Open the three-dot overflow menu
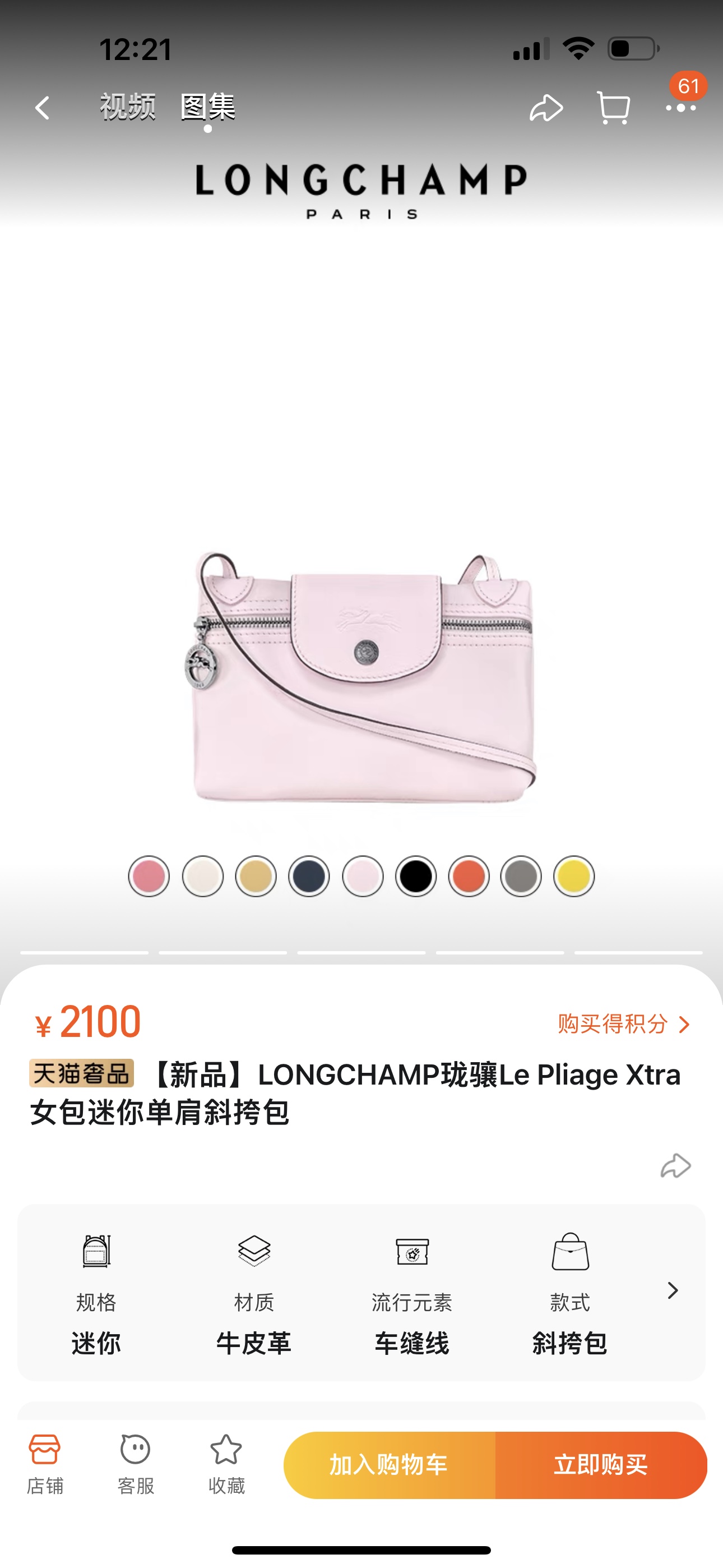723x1568 pixels. coord(680,108)
